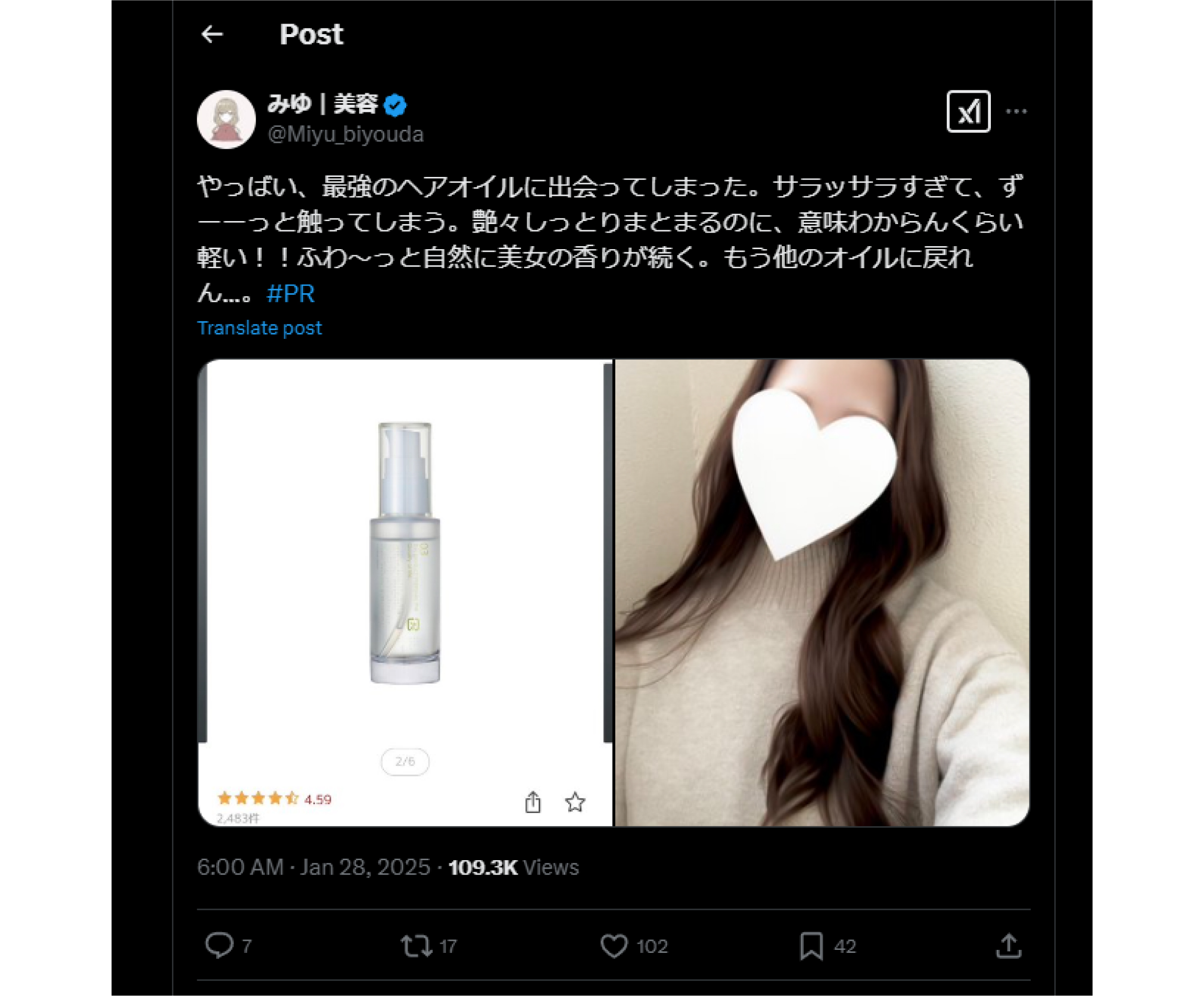Reply to the post via comment icon
The width and height of the screenshot is (1204, 996).
219,945
